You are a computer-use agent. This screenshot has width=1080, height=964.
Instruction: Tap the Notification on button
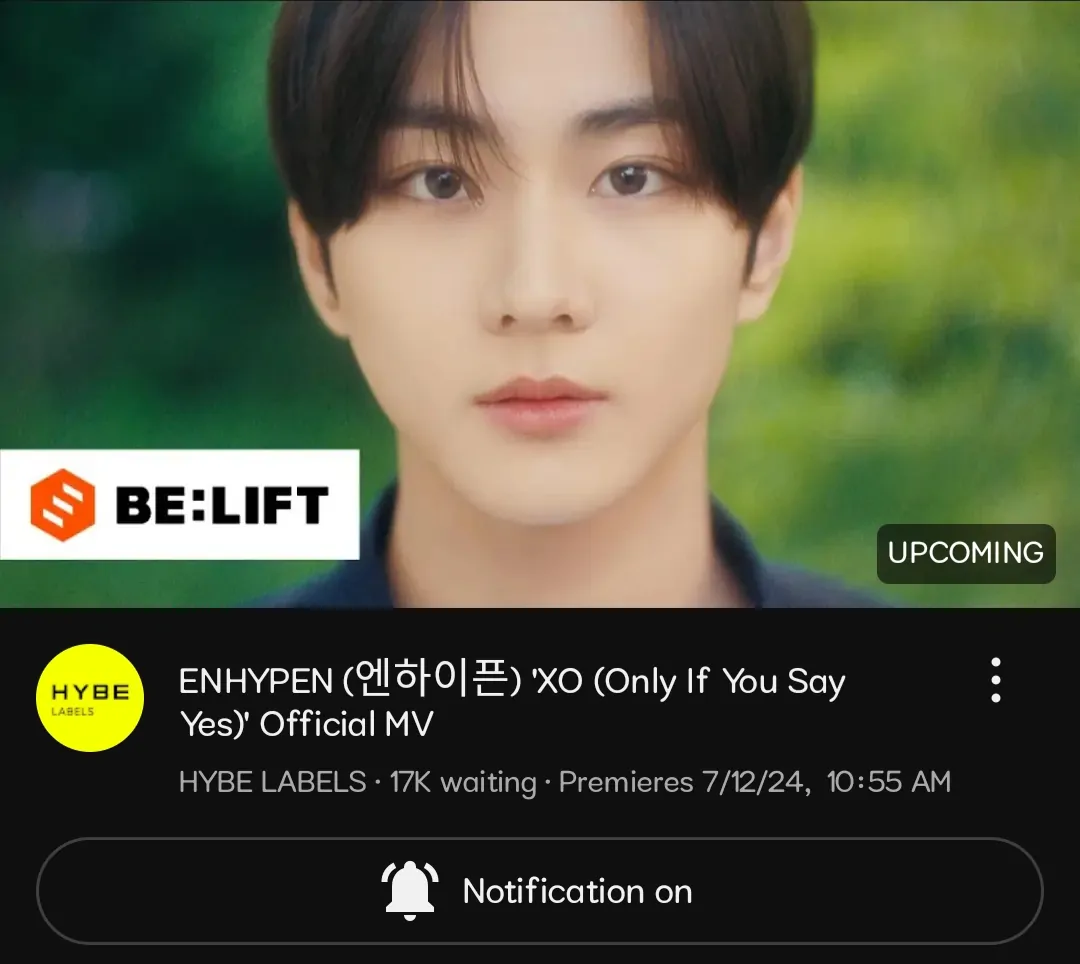point(540,891)
